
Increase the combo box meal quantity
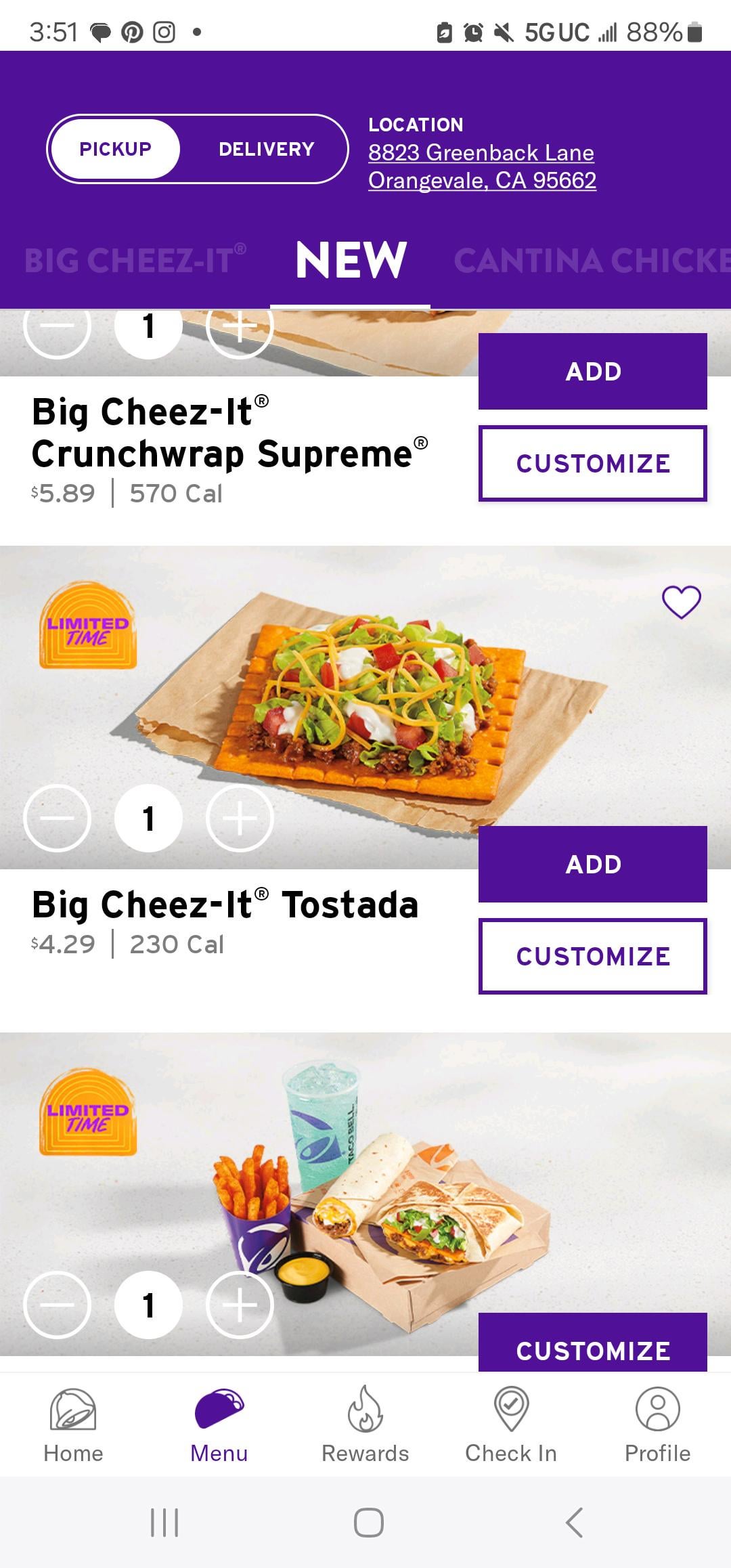click(240, 1305)
